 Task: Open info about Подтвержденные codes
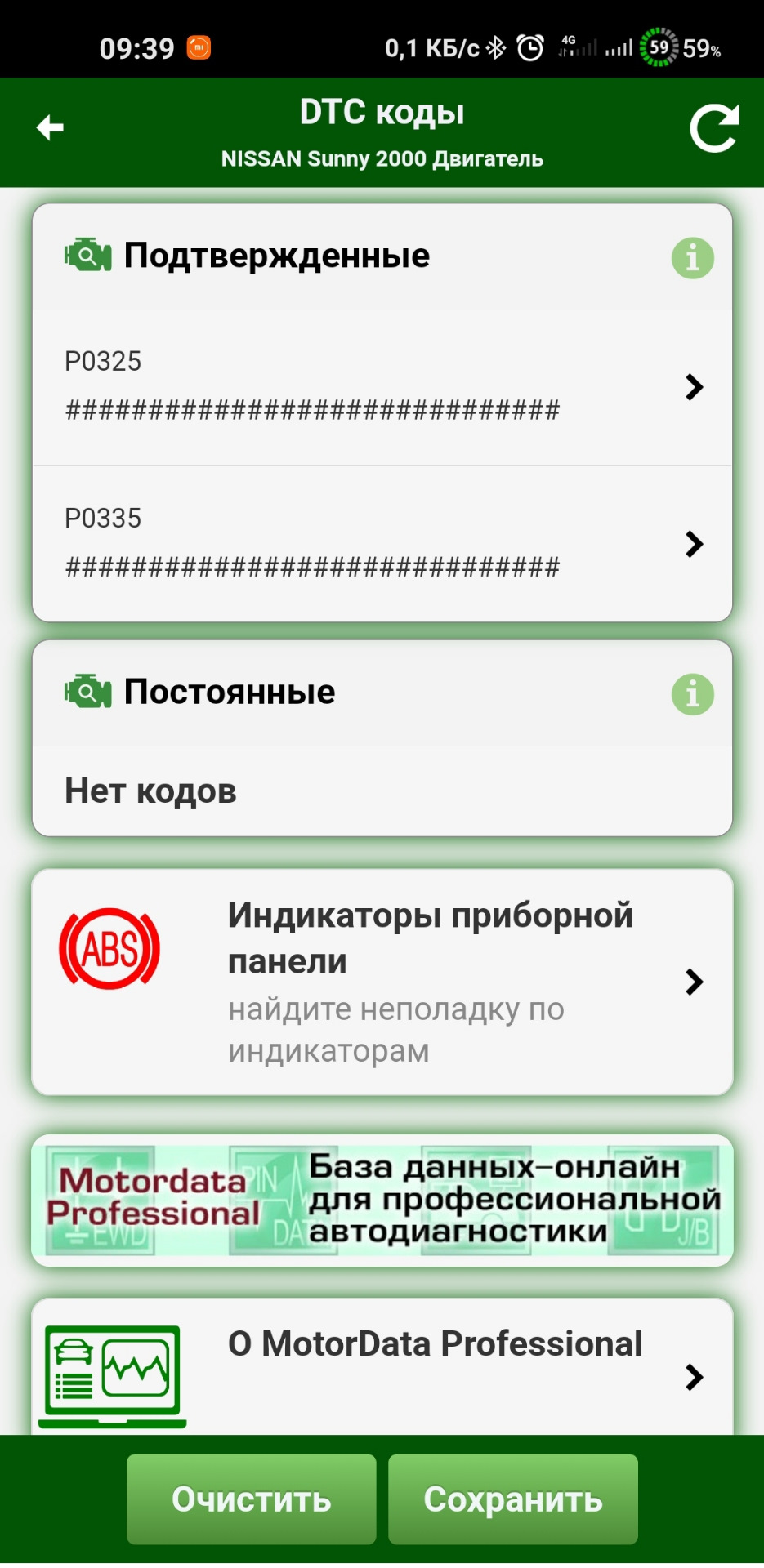(x=692, y=258)
